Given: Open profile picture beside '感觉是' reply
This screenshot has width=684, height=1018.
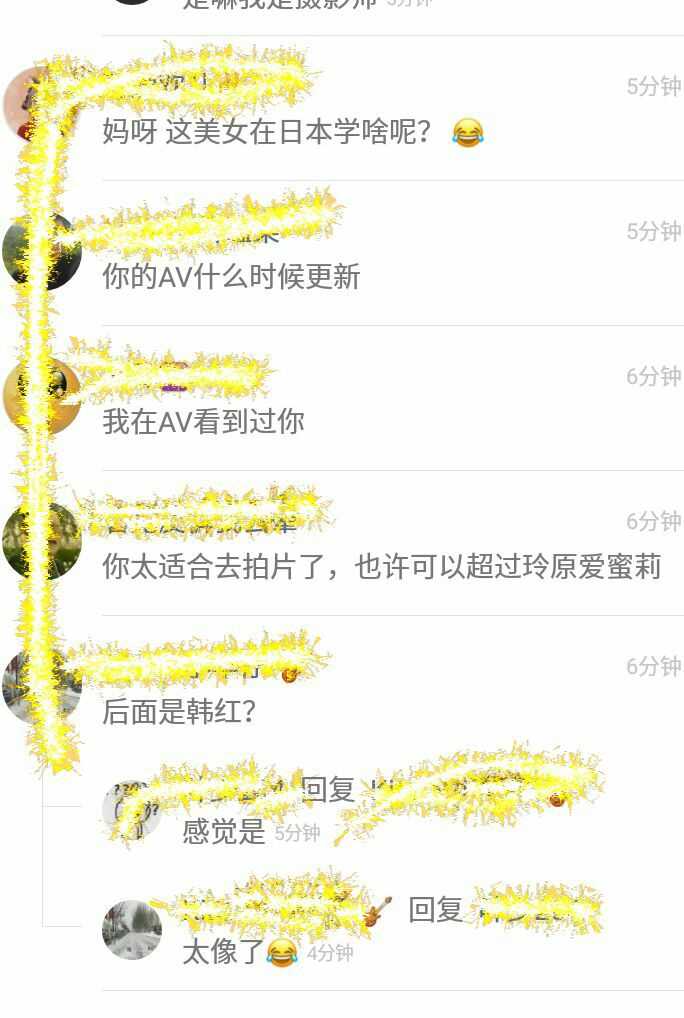Looking at the screenshot, I should coord(132,809).
